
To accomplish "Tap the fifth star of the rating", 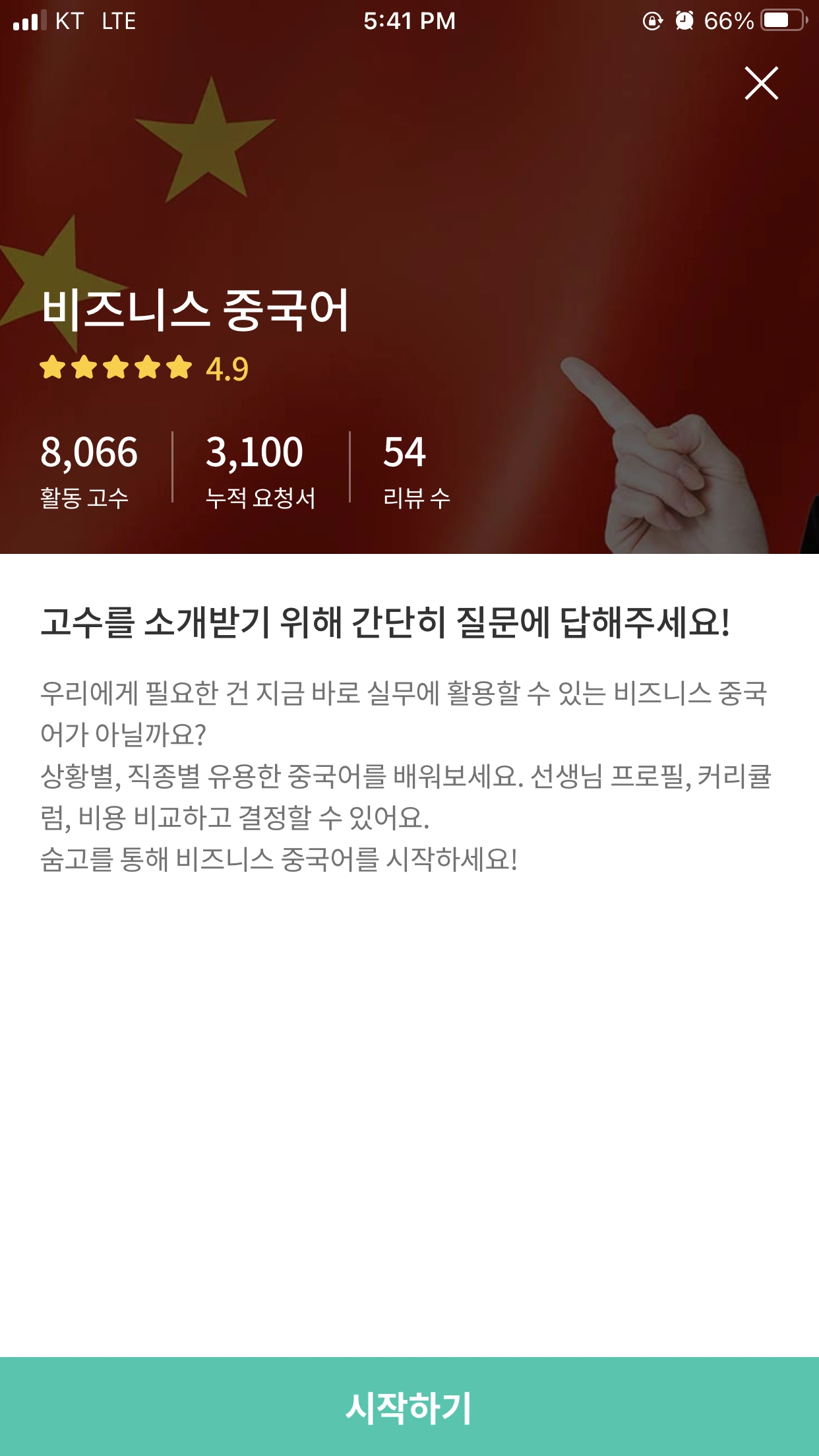I will pos(178,368).
